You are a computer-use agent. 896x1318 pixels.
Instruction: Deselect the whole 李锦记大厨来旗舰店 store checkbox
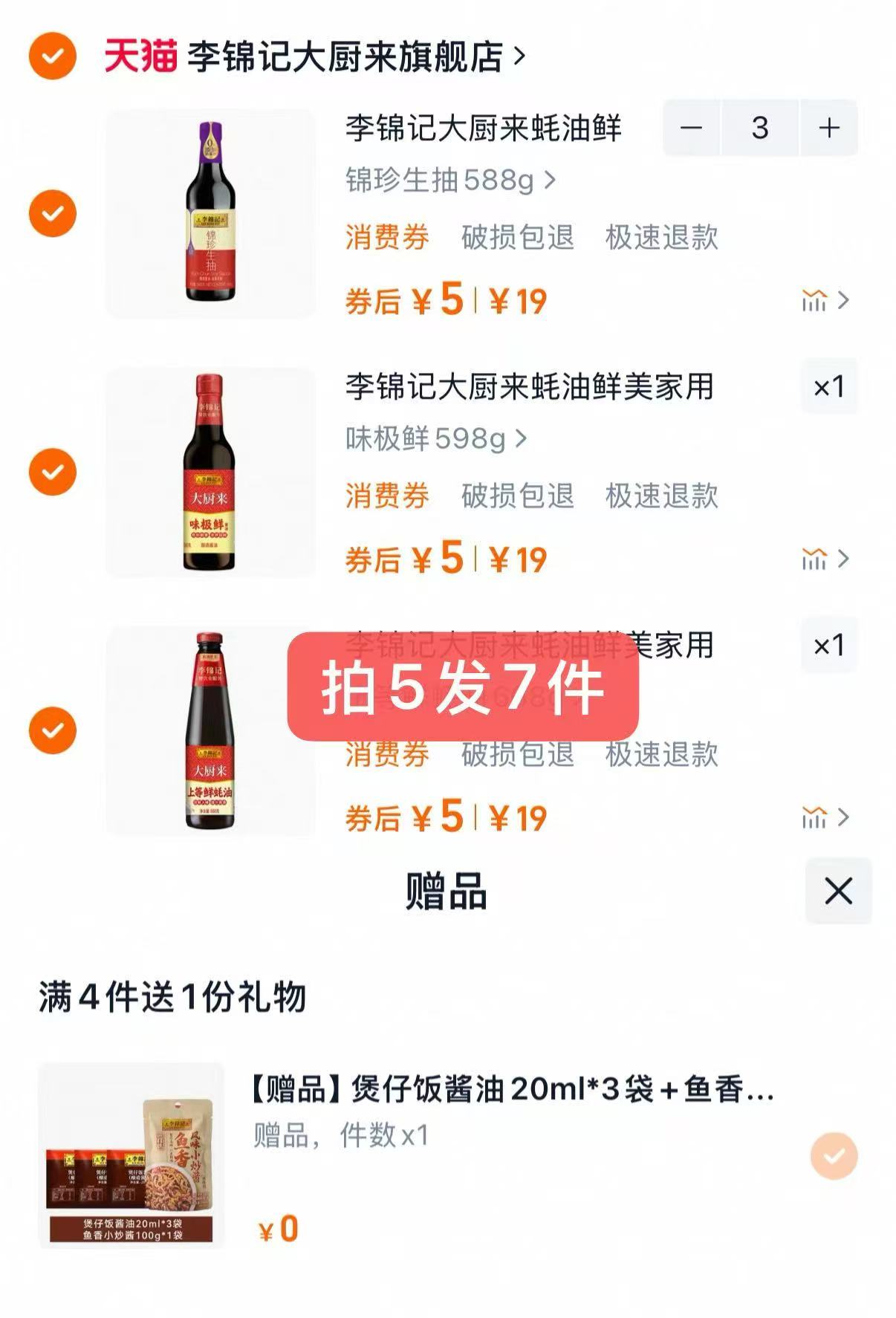52,56
